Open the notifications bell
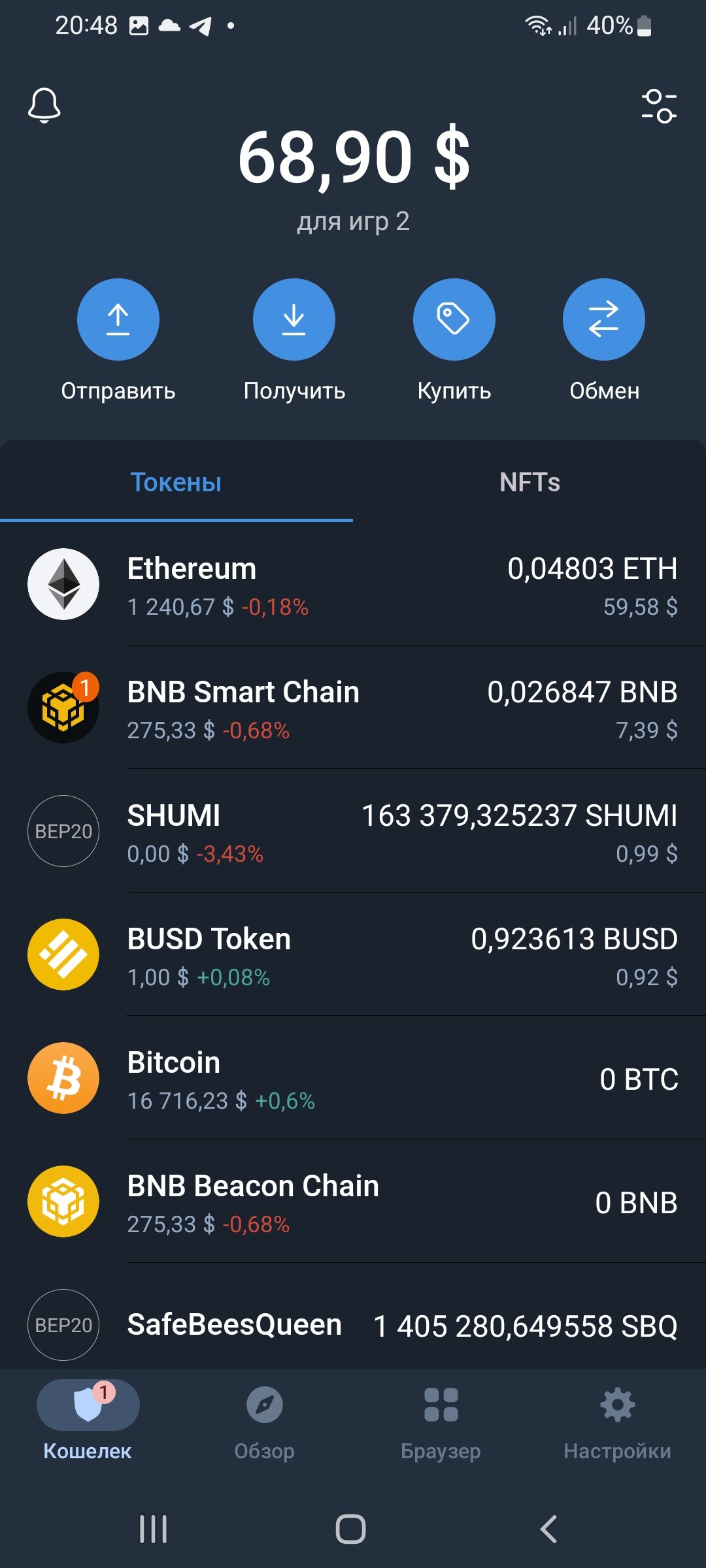Image resolution: width=706 pixels, height=1568 pixels. (44, 106)
